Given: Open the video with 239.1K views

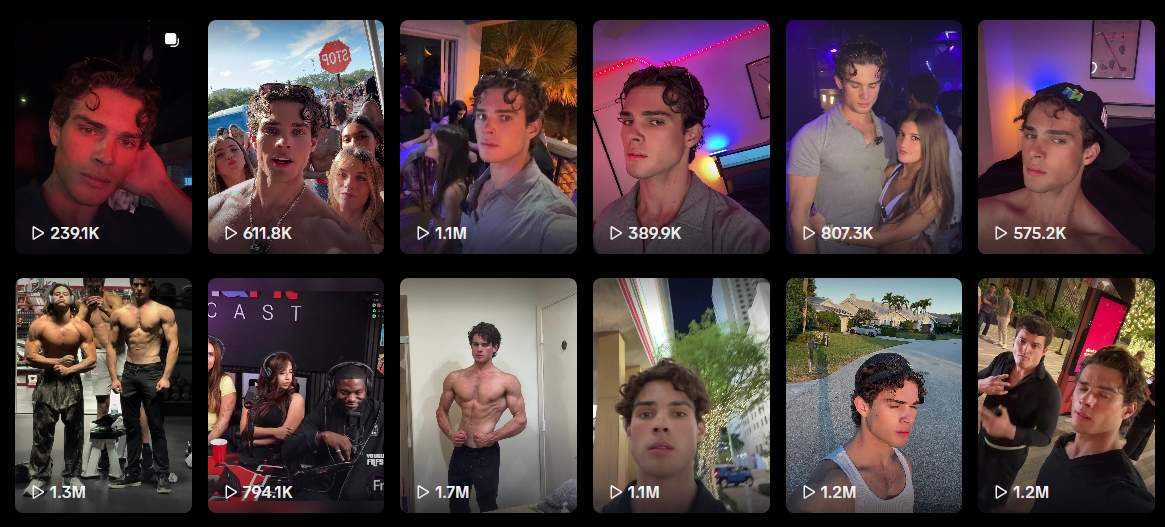Looking at the screenshot, I should 103,137.
